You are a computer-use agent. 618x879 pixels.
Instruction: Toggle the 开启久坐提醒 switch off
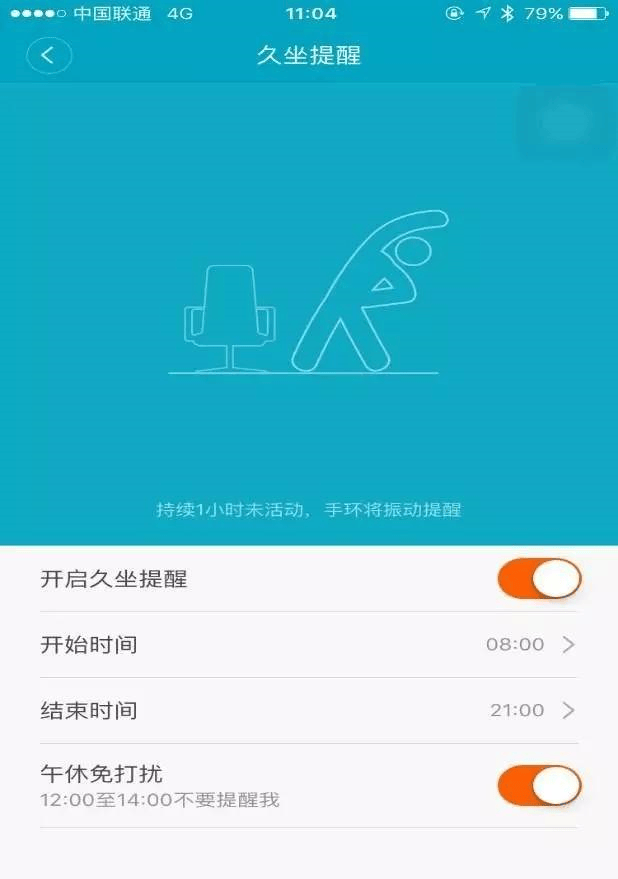coord(539,578)
